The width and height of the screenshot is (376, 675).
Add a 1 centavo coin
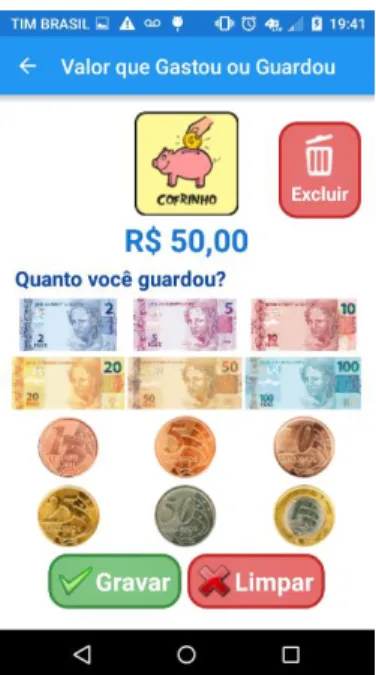pyautogui.click(x=68, y=447)
